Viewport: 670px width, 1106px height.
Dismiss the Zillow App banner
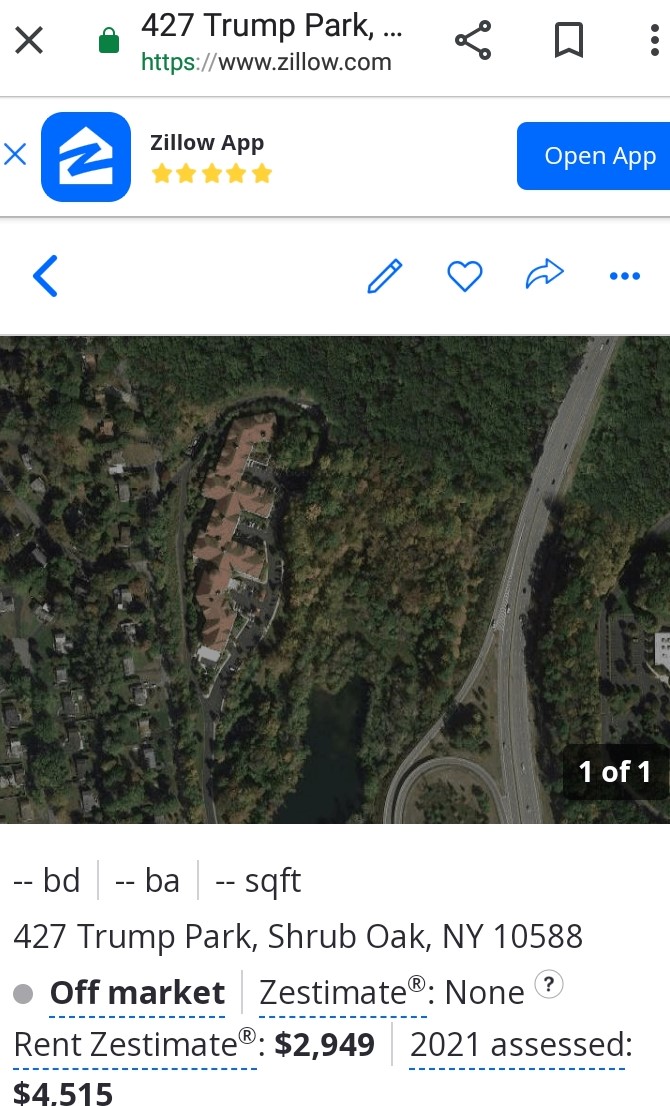click(x=15, y=154)
